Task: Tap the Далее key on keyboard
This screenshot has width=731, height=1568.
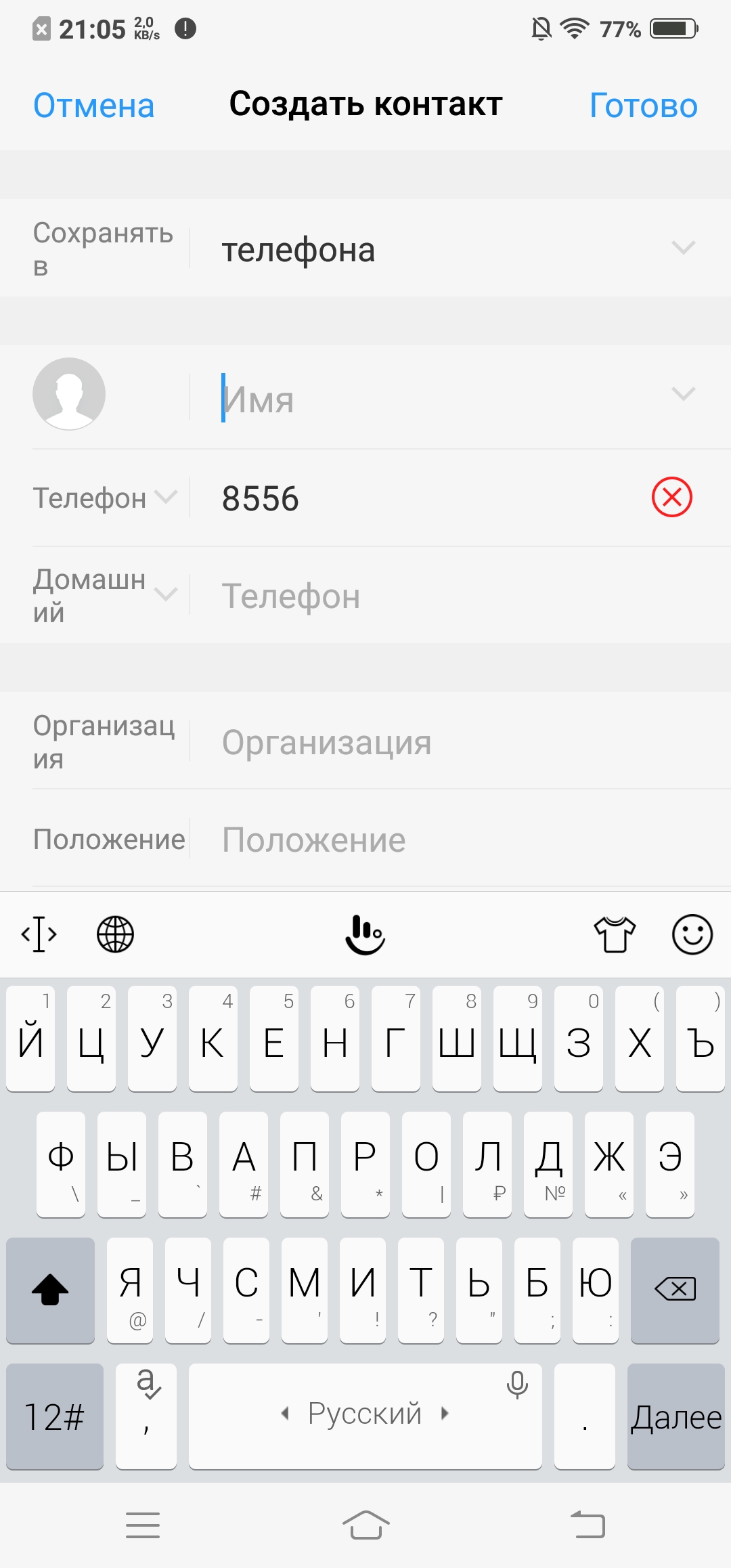Action: click(x=675, y=1416)
